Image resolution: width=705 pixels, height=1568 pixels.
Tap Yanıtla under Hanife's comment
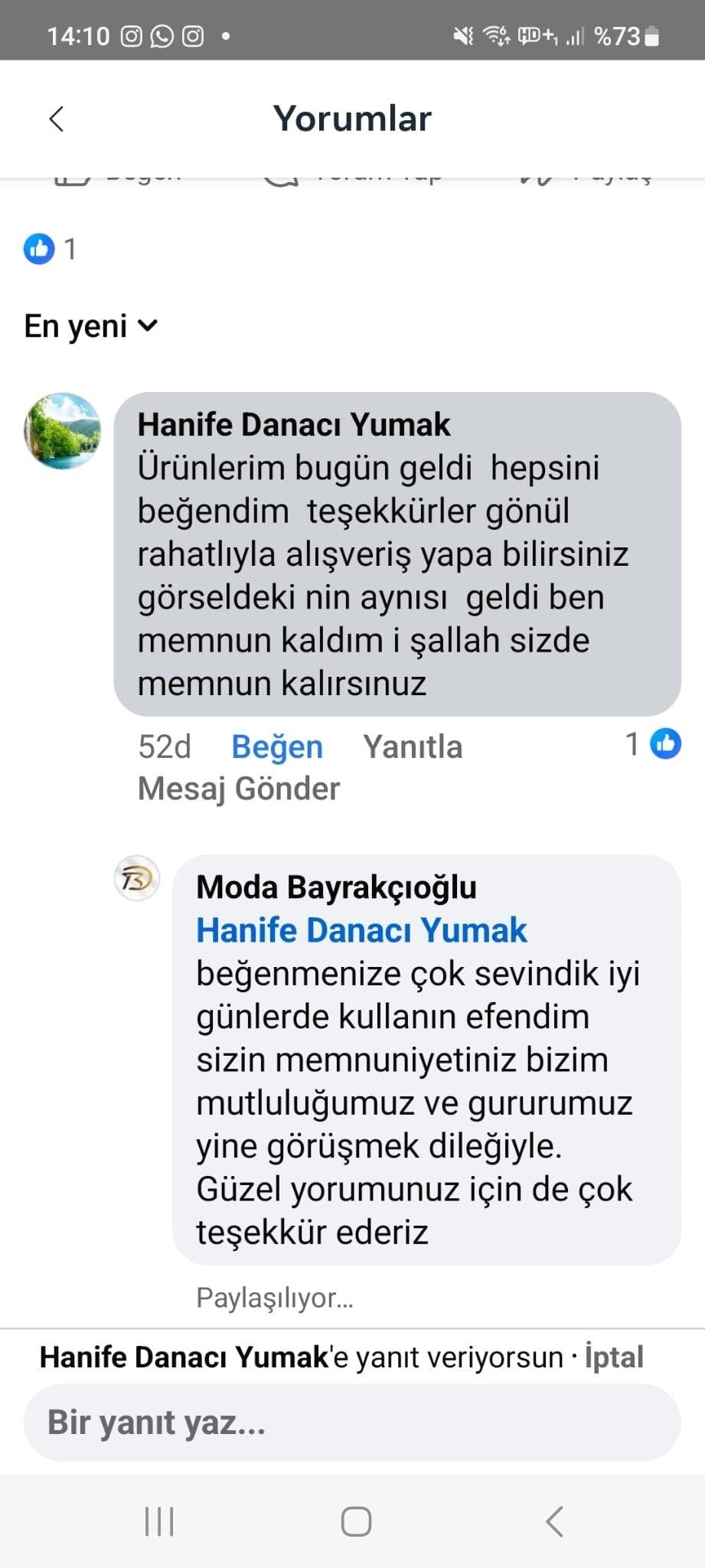413,746
